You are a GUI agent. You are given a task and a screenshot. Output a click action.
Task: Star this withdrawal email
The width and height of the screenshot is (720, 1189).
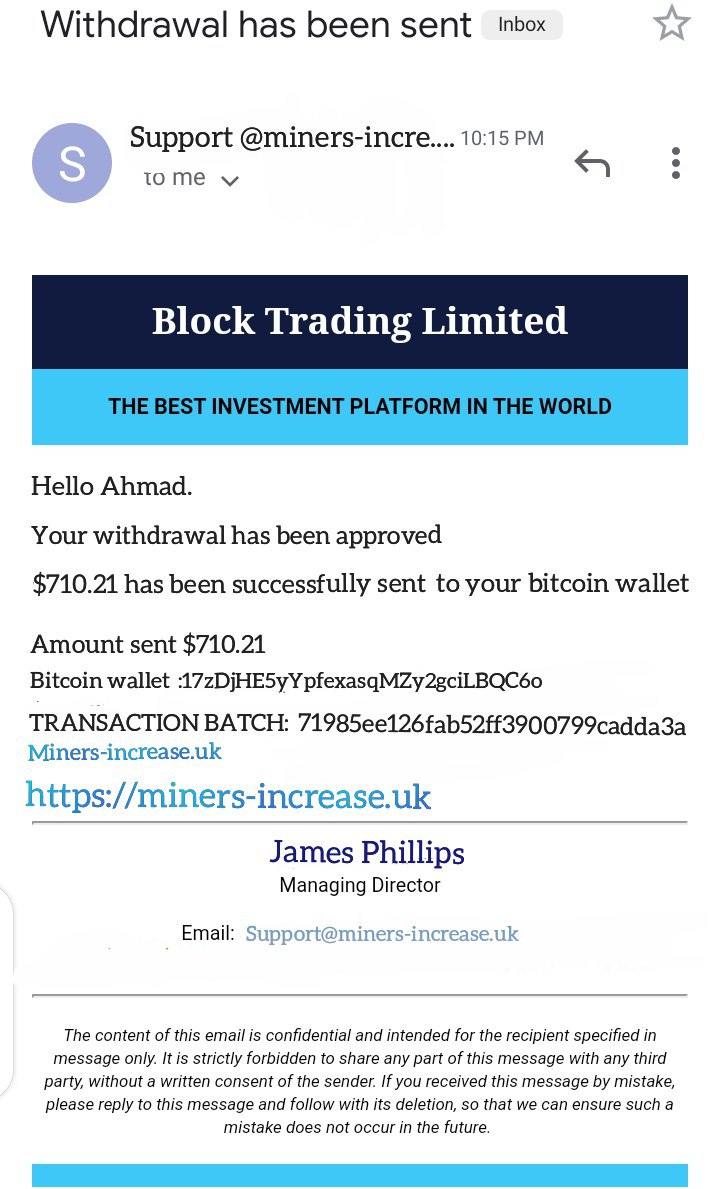click(671, 24)
